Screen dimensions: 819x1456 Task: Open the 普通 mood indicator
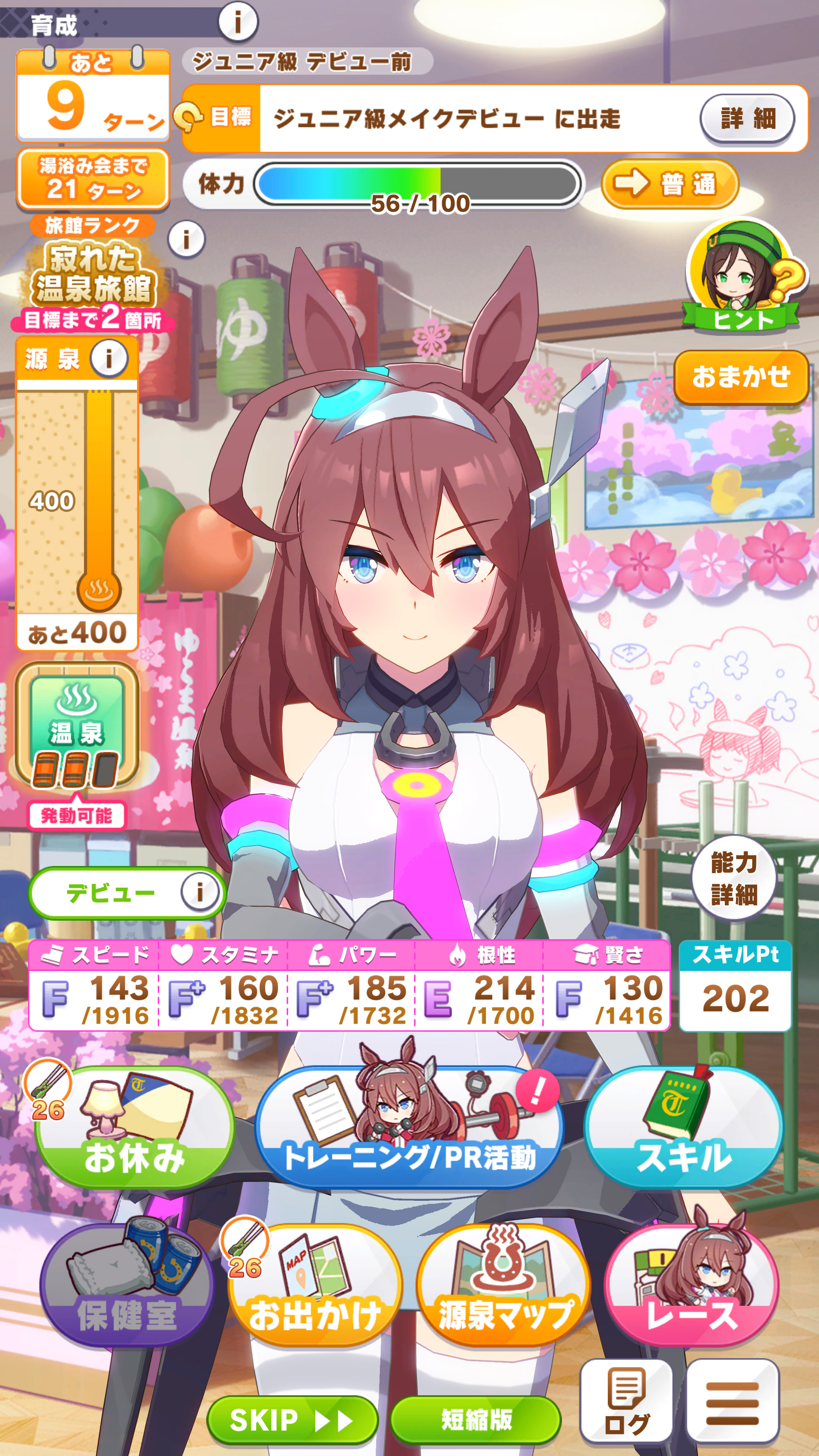[670, 184]
